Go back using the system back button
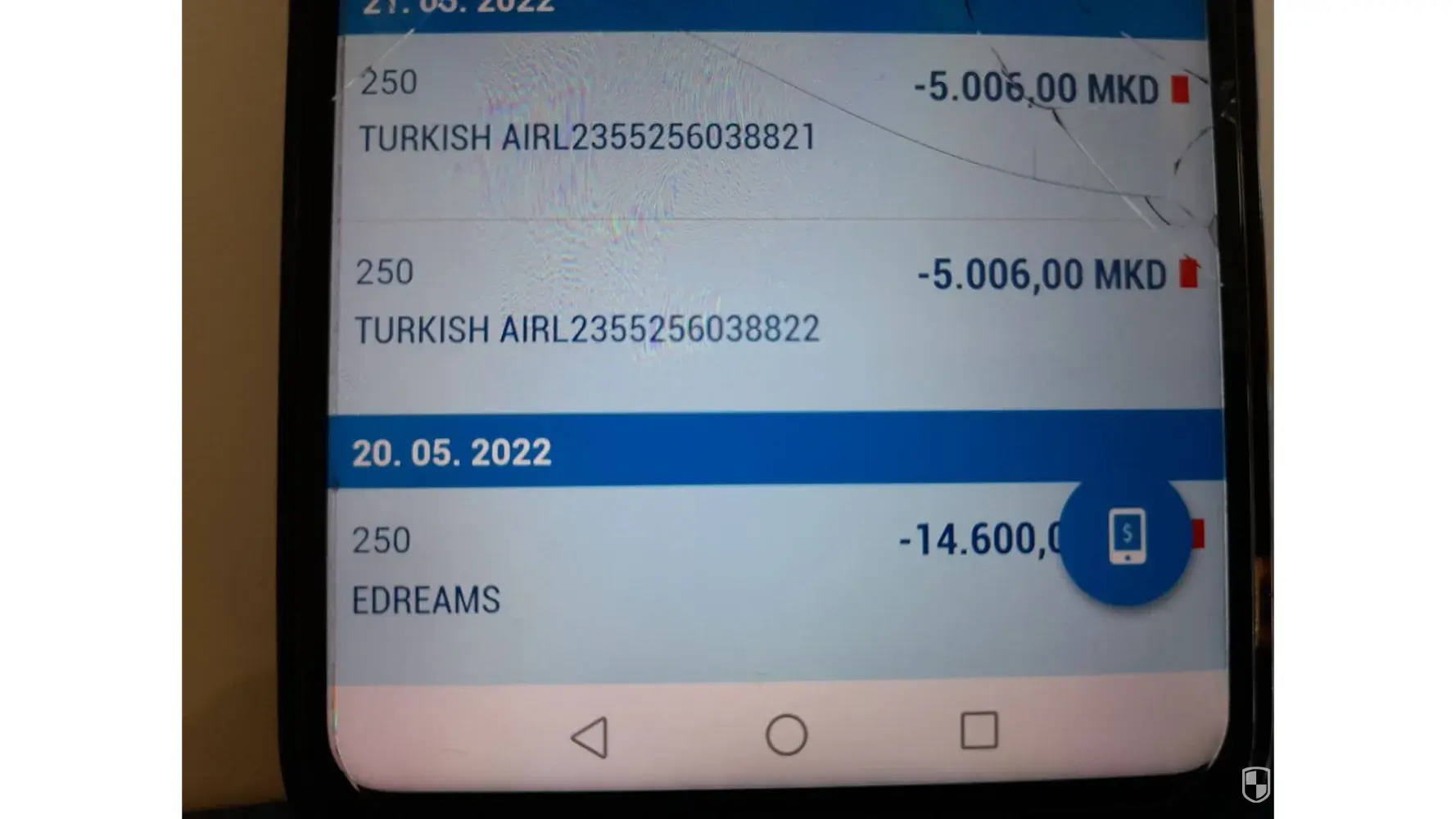 590,737
